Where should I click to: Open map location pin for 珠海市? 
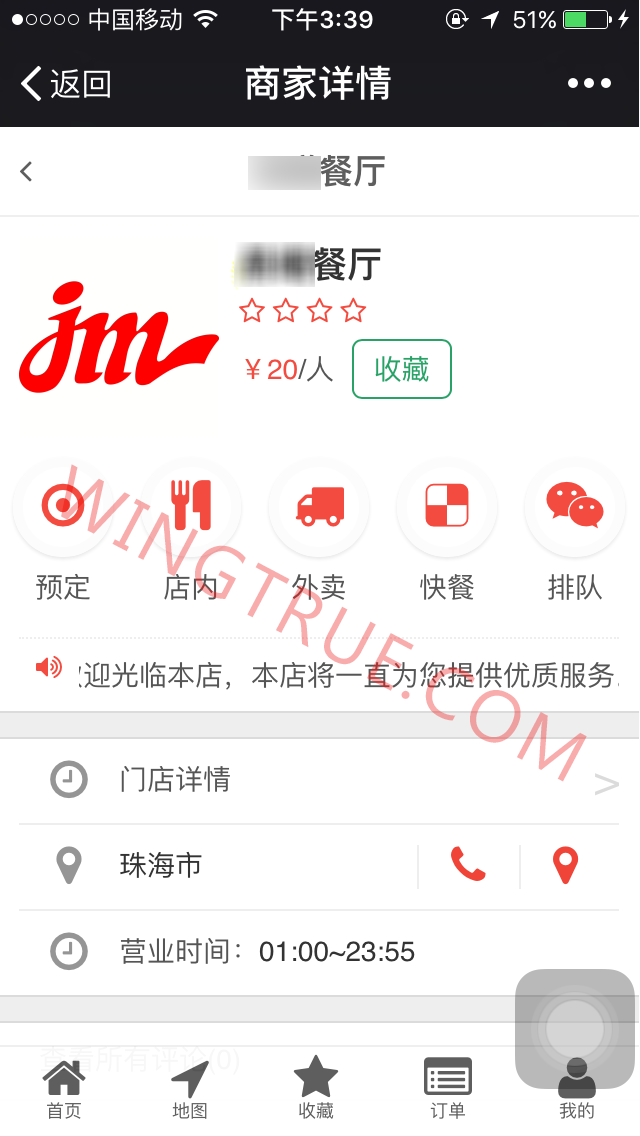566,865
